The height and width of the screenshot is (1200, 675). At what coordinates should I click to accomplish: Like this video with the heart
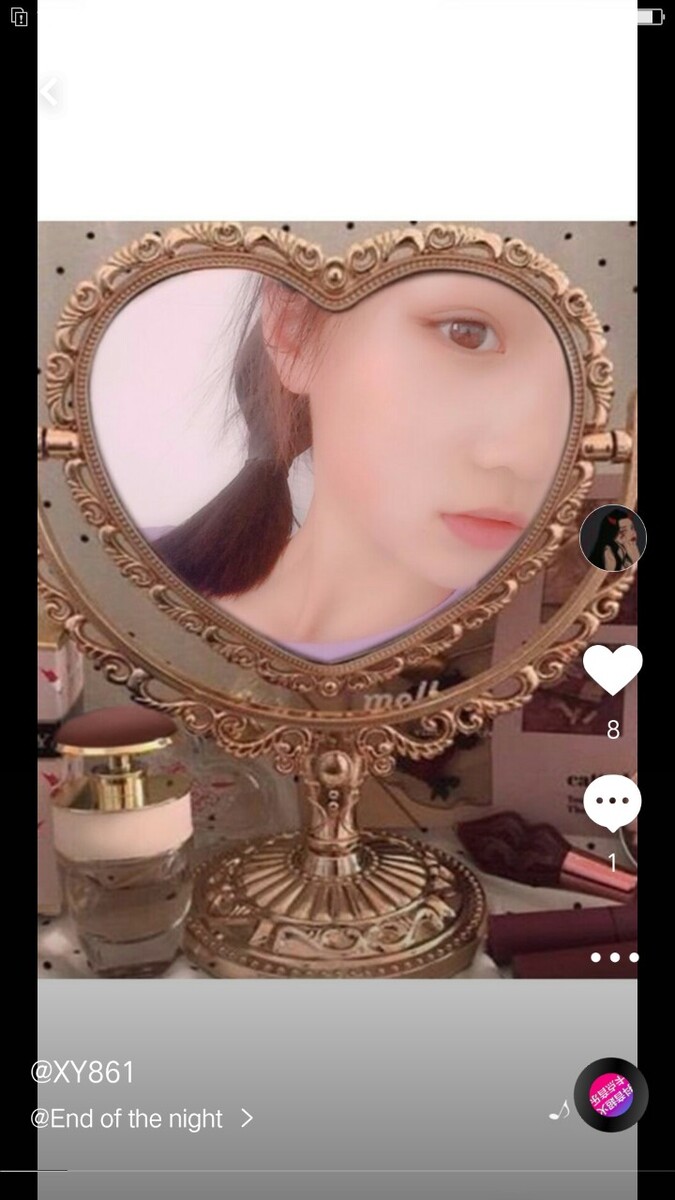point(612,671)
